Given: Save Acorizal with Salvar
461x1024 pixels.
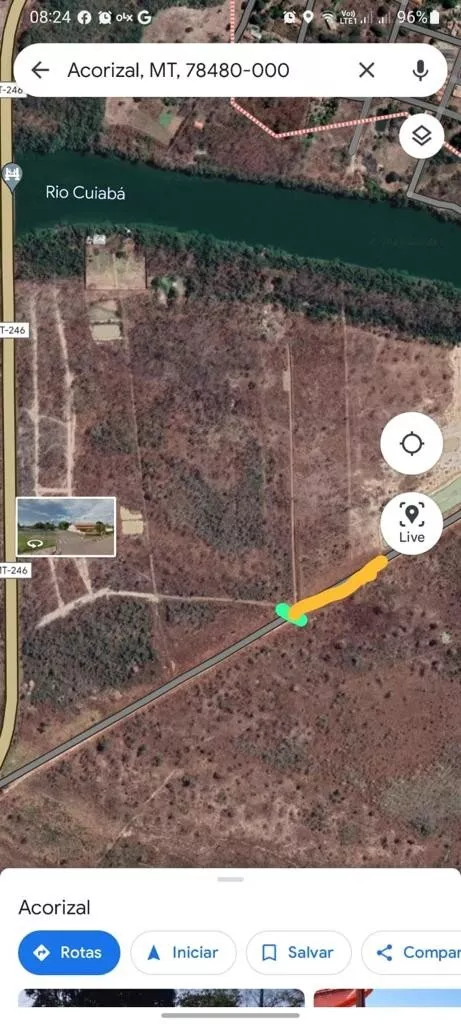Looking at the screenshot, I should [x=298, y=952].
